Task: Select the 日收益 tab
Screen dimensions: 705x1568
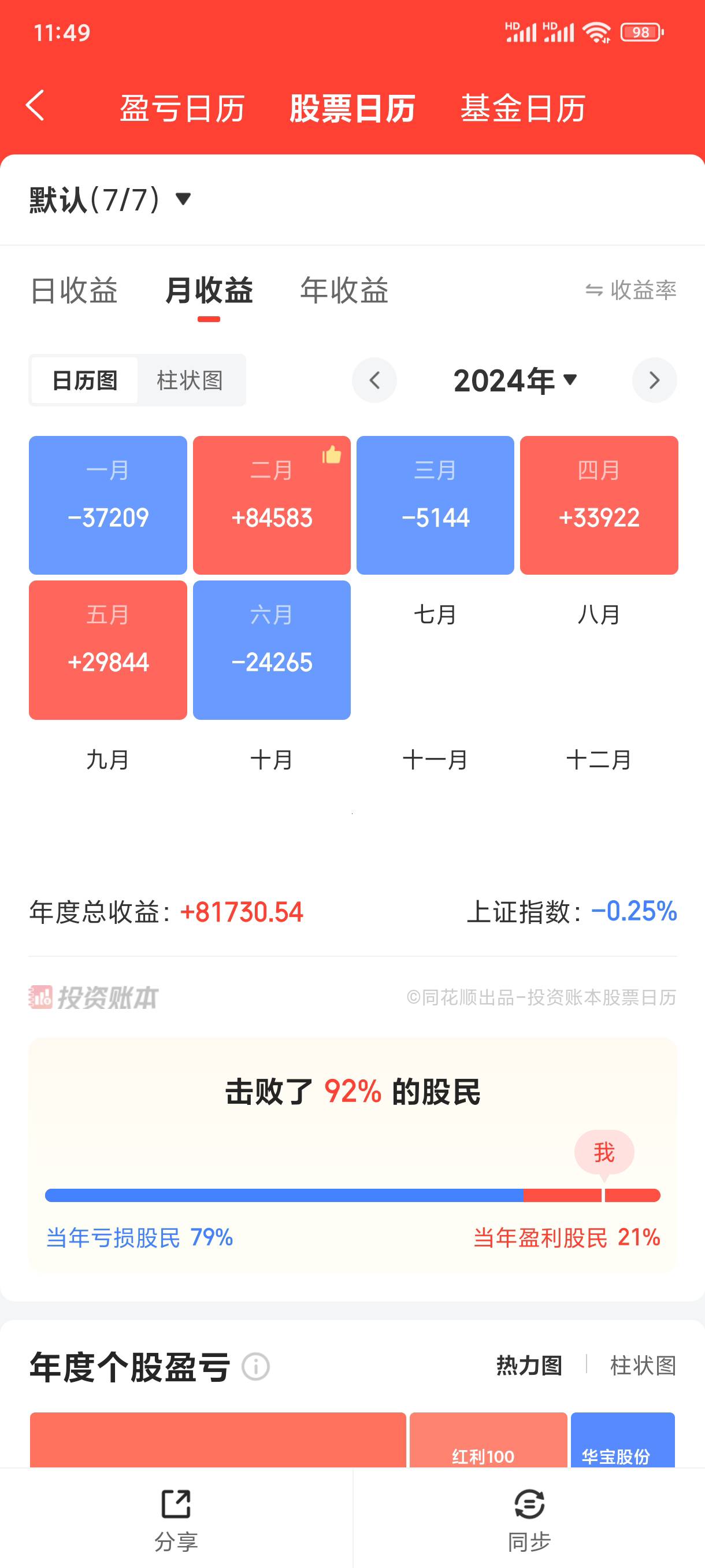Action: [x=73, y=290]
